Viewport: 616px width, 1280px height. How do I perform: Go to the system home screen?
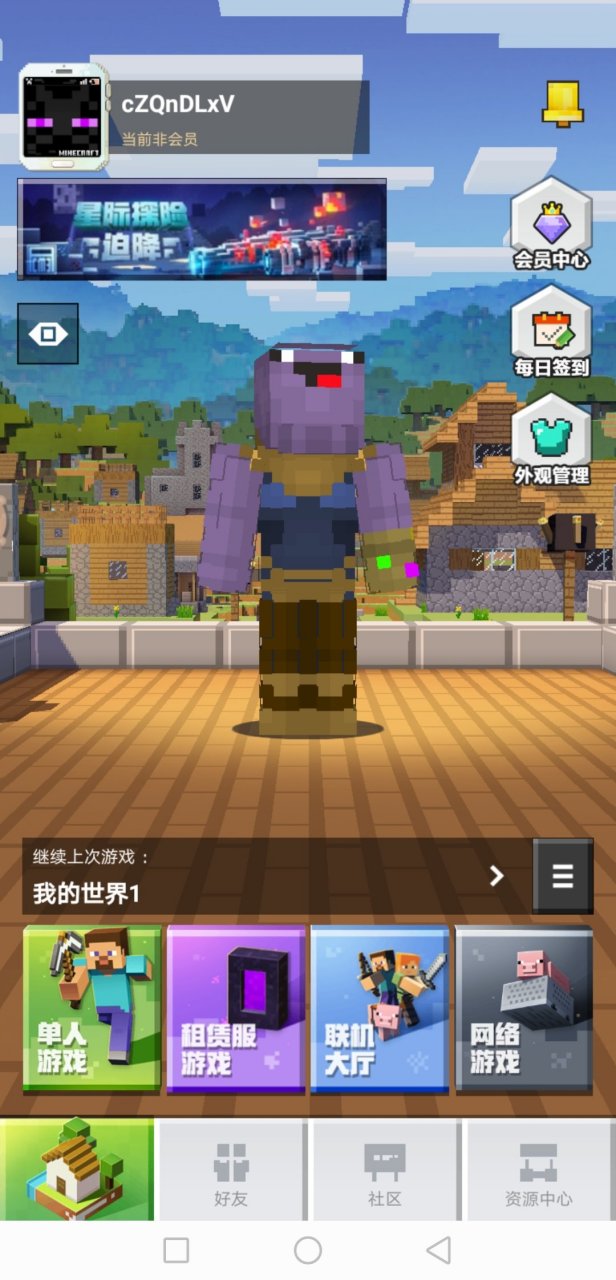[308, 1250]
